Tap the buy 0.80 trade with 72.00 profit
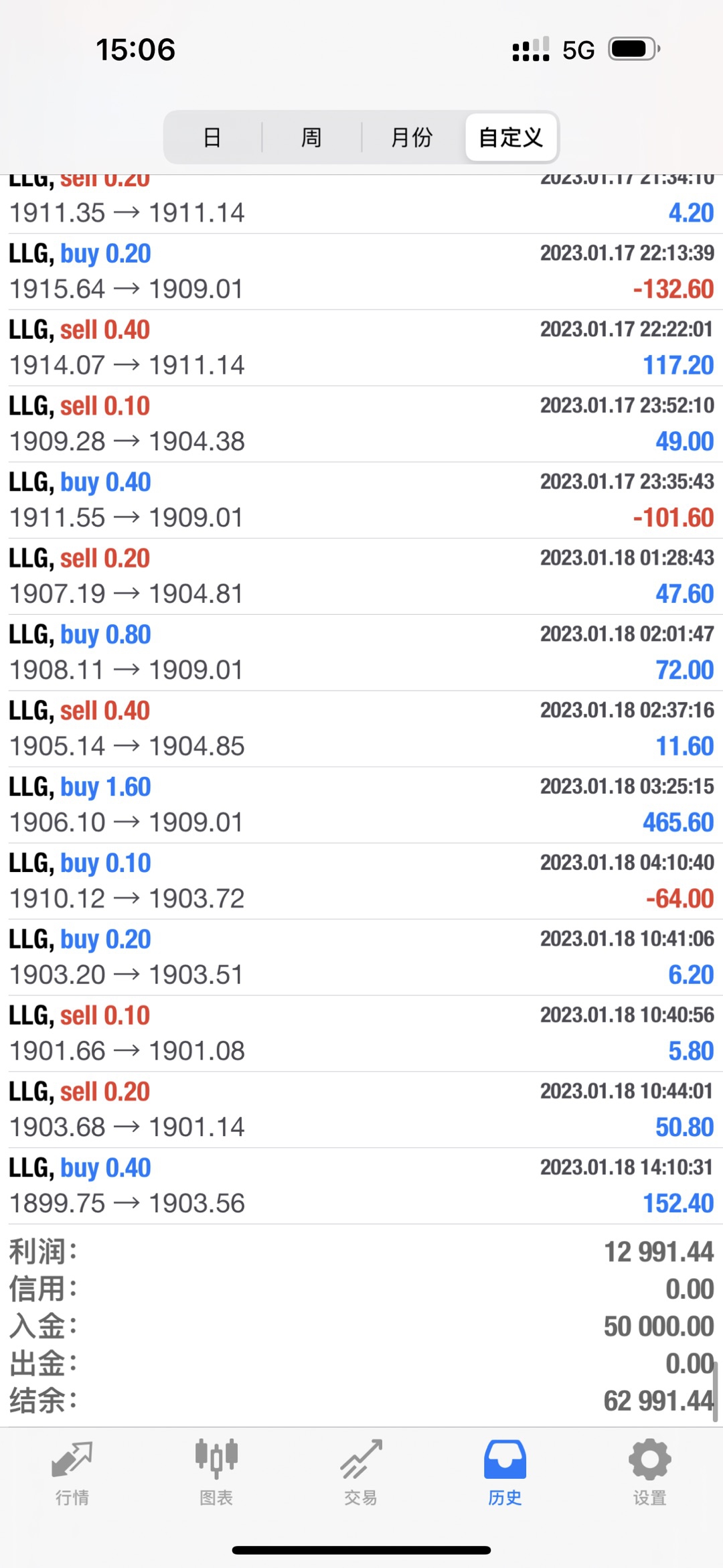 tap(361, 652)
